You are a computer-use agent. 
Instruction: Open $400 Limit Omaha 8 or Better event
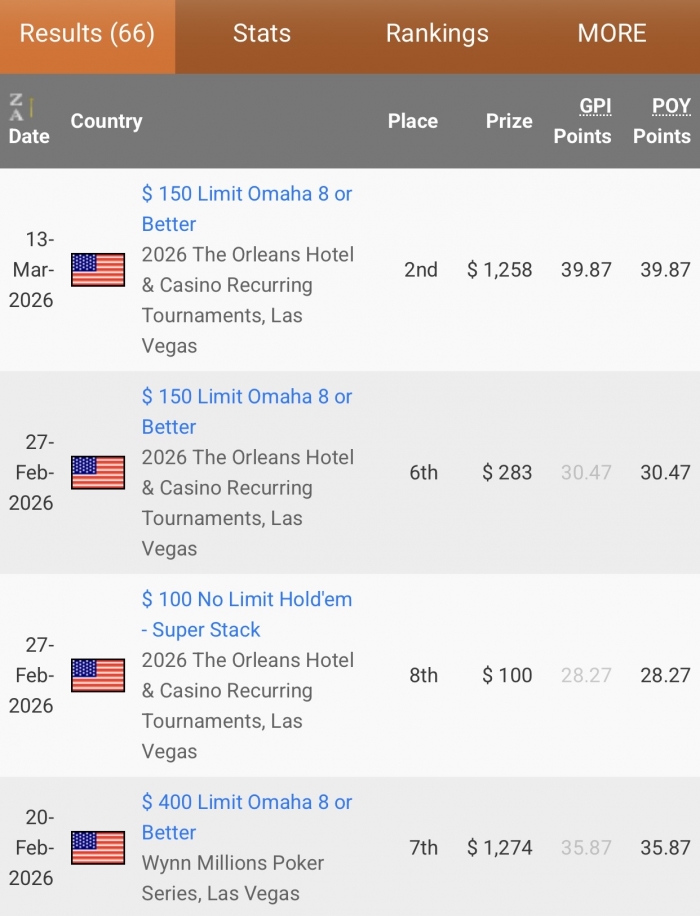[246, 816]
